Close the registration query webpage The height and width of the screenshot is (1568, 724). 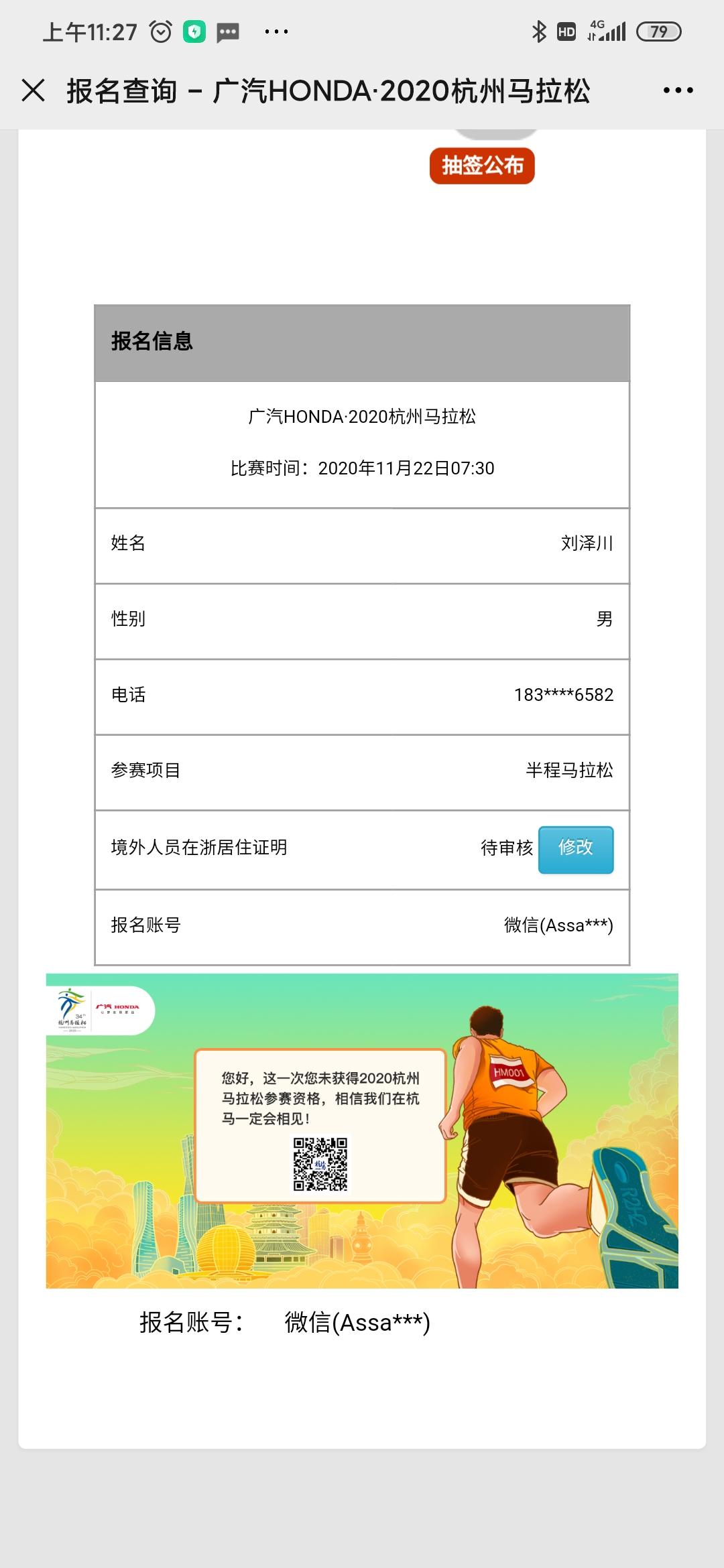click(x=33, y=90)
